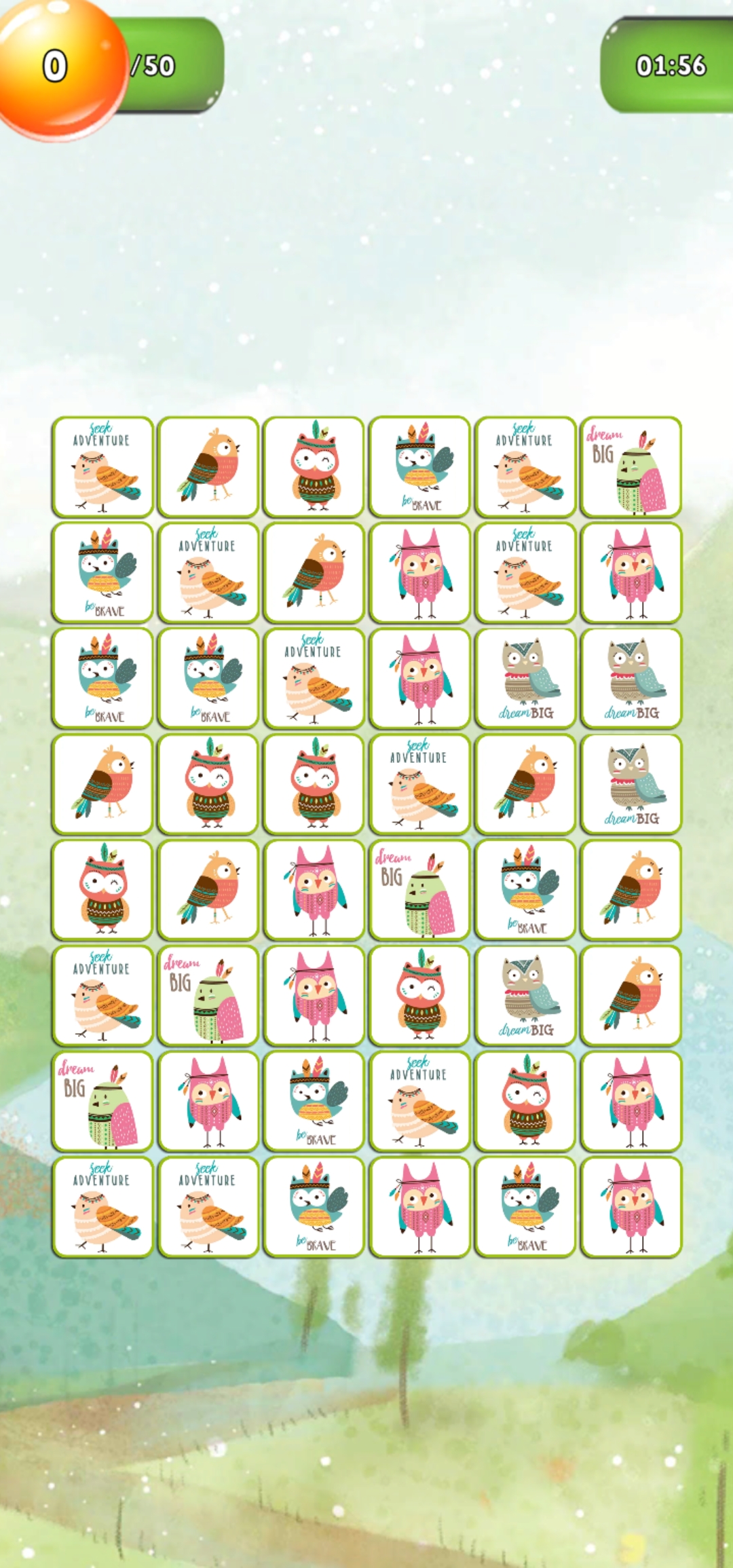Choose the pink owl tile in the third row
The height and width of the screenshot is (1568, 733).
pos(419,679)
